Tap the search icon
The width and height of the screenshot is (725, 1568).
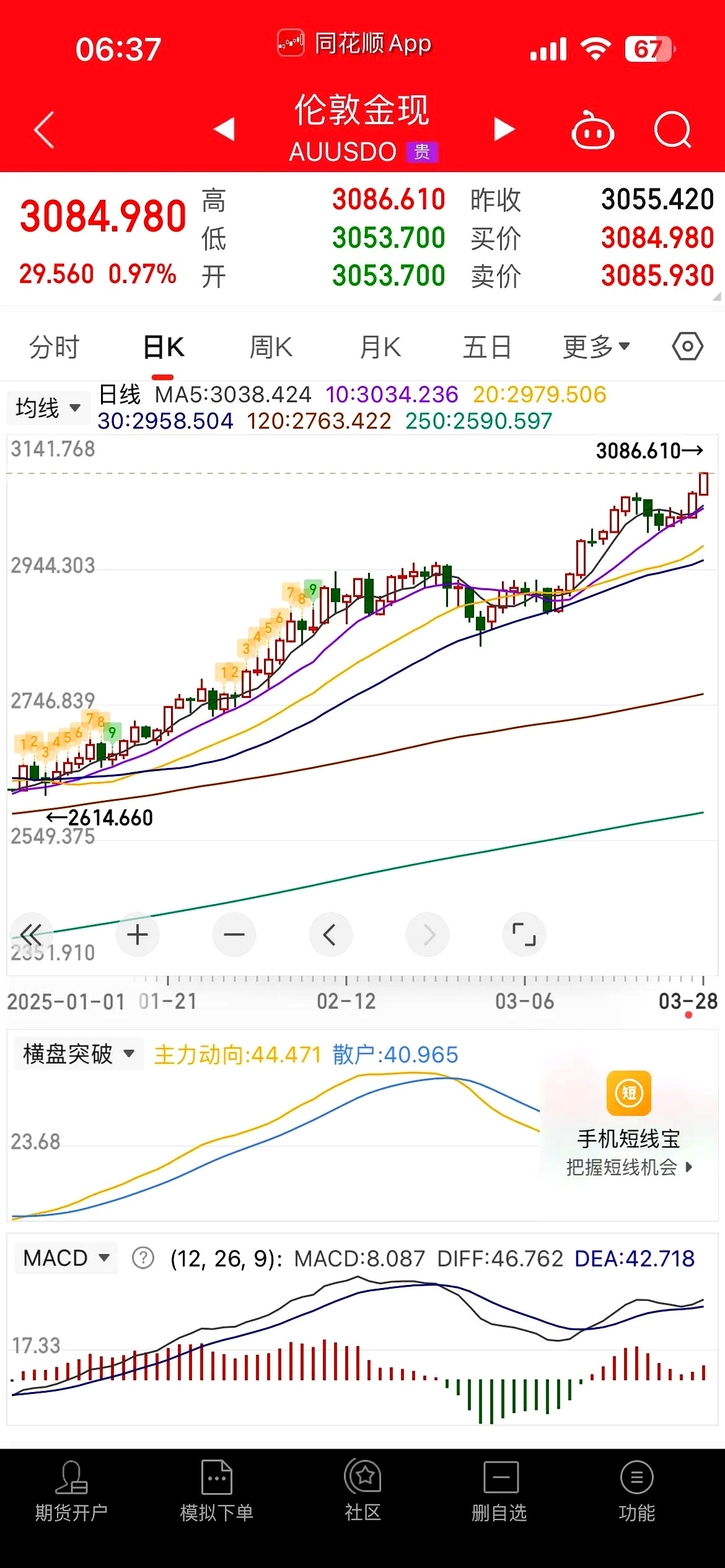tap(673, 129)
